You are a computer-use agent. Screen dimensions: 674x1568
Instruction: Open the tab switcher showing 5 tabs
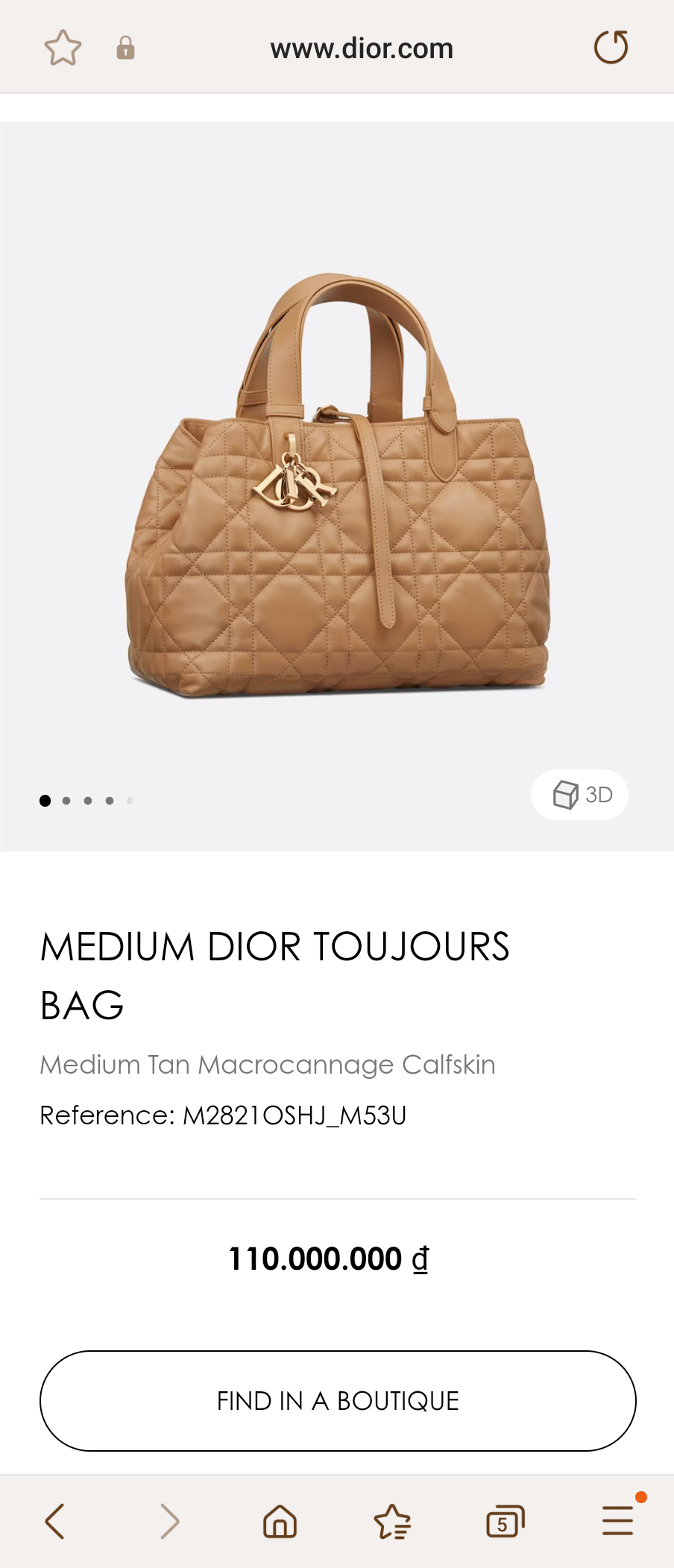pos(505,1522)
